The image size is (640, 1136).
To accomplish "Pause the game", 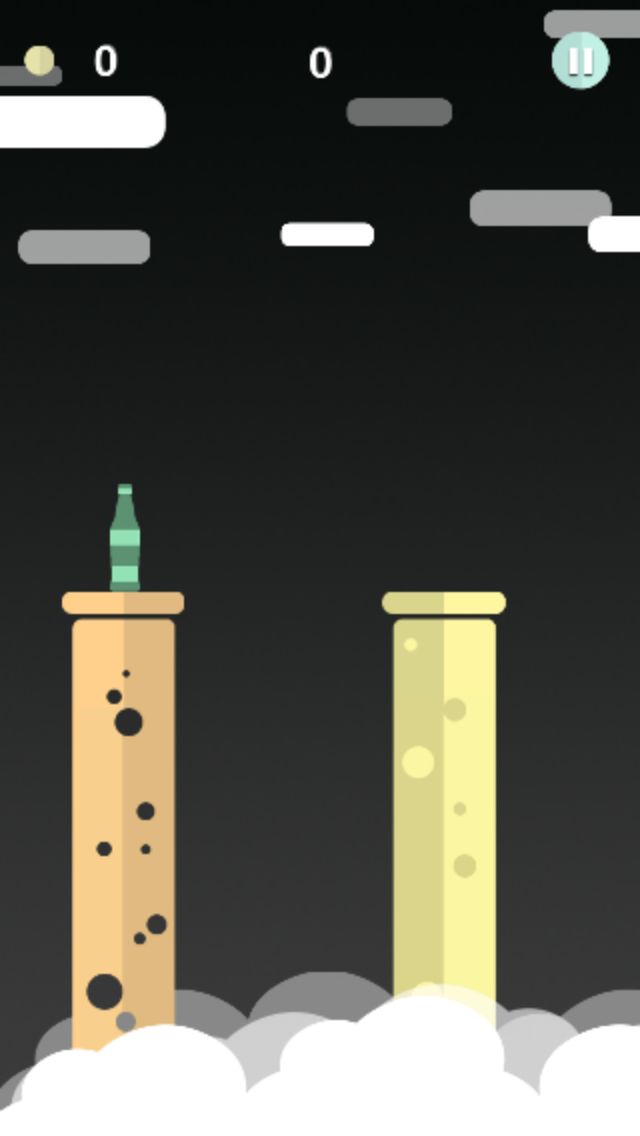I will pos(580,60).
